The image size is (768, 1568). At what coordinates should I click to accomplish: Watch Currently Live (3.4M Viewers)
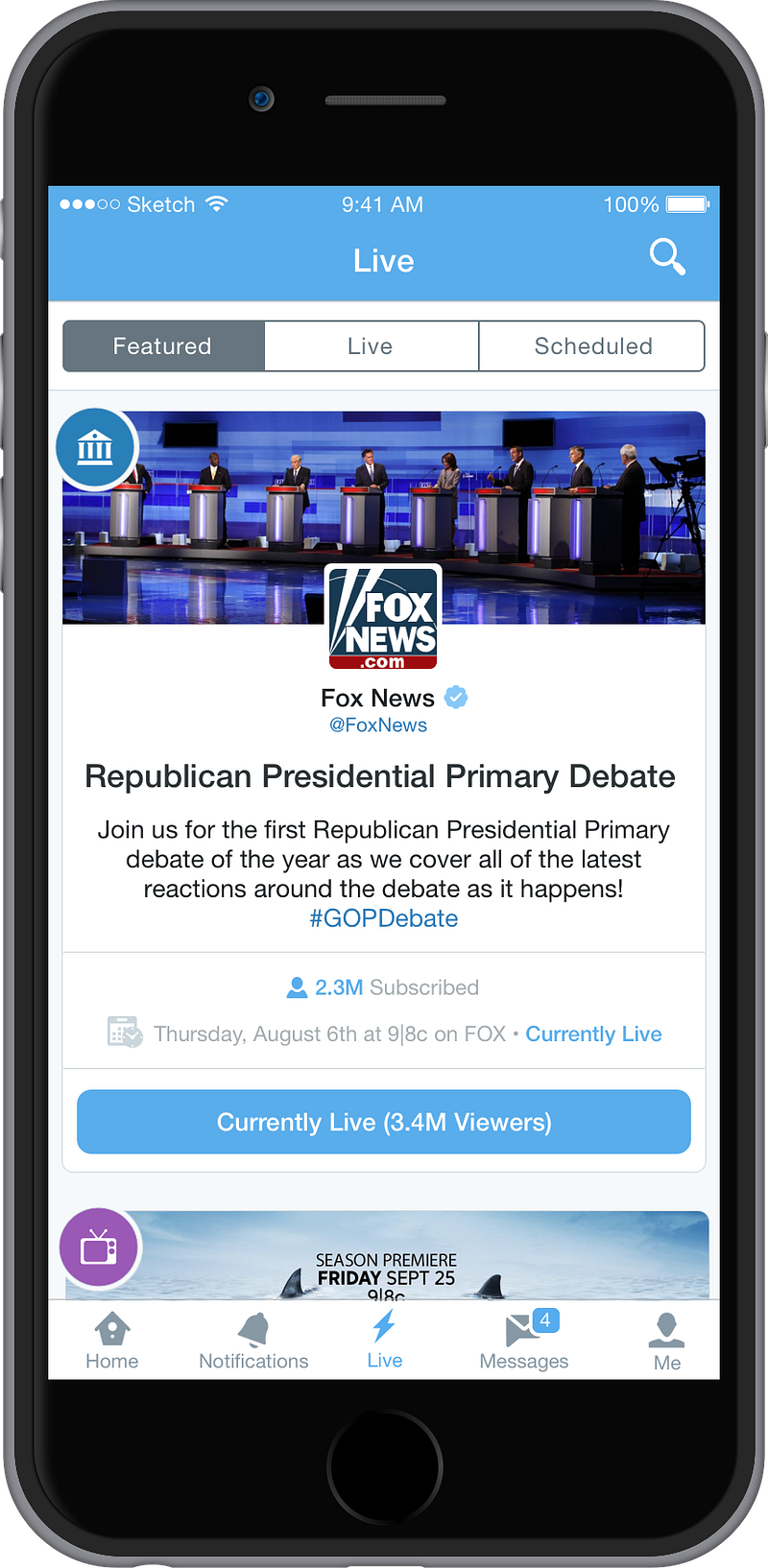tap(384, 1122)
